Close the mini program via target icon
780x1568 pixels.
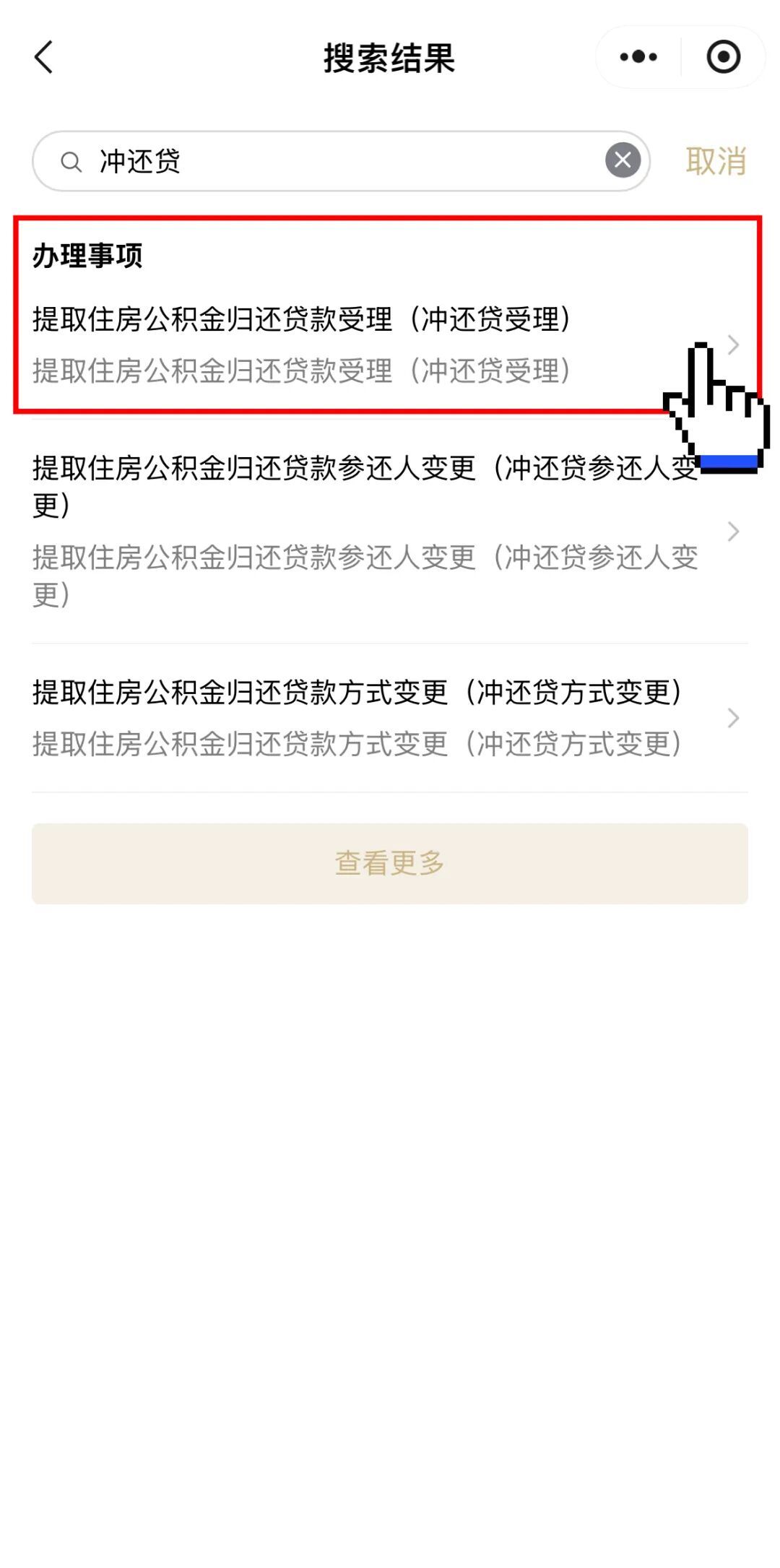pyautogui.click(x=723, y=57)
